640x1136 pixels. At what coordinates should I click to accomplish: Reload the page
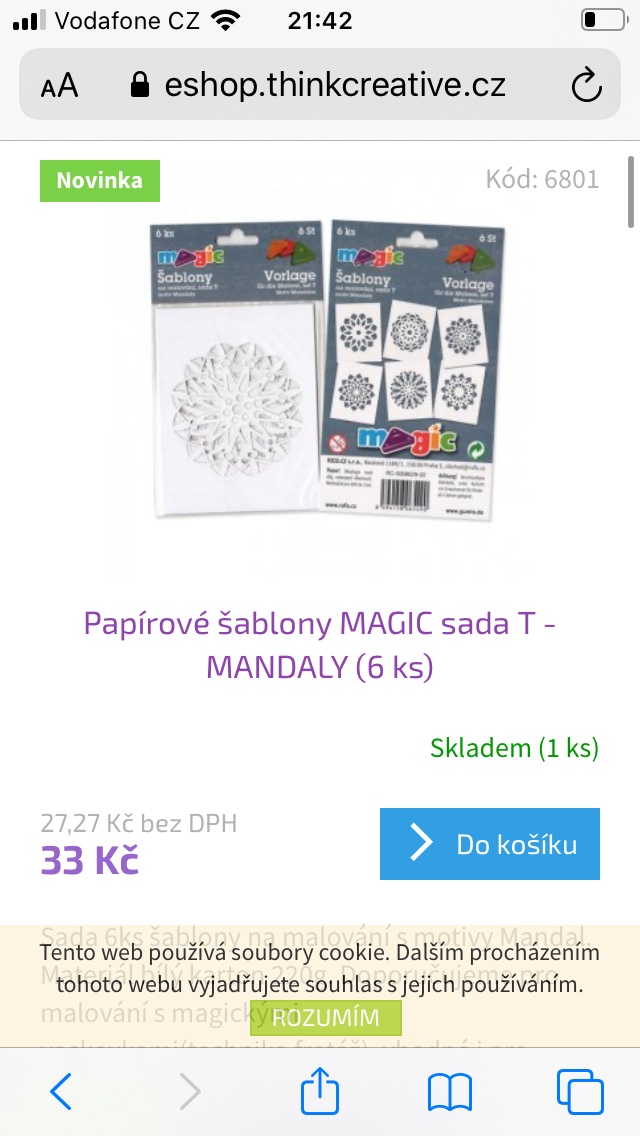point(587,85)
